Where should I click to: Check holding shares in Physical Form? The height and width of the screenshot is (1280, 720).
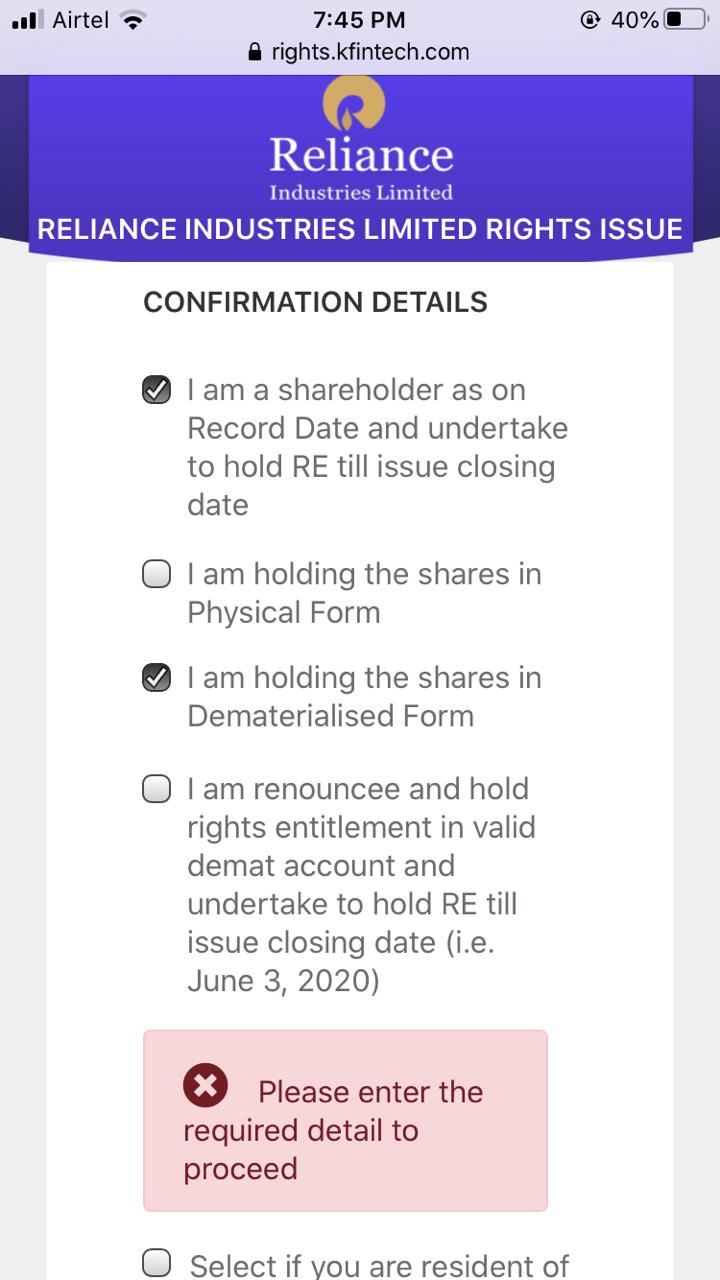(x=156, y=574)
